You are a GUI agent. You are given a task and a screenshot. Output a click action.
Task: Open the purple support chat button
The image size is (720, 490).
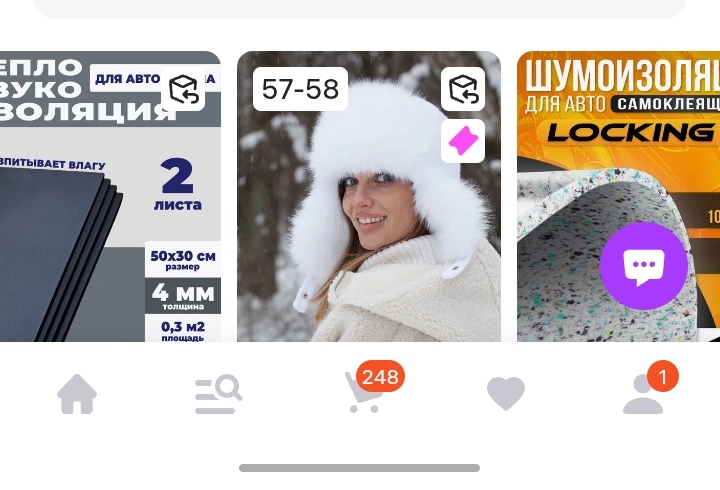point(643,266)
